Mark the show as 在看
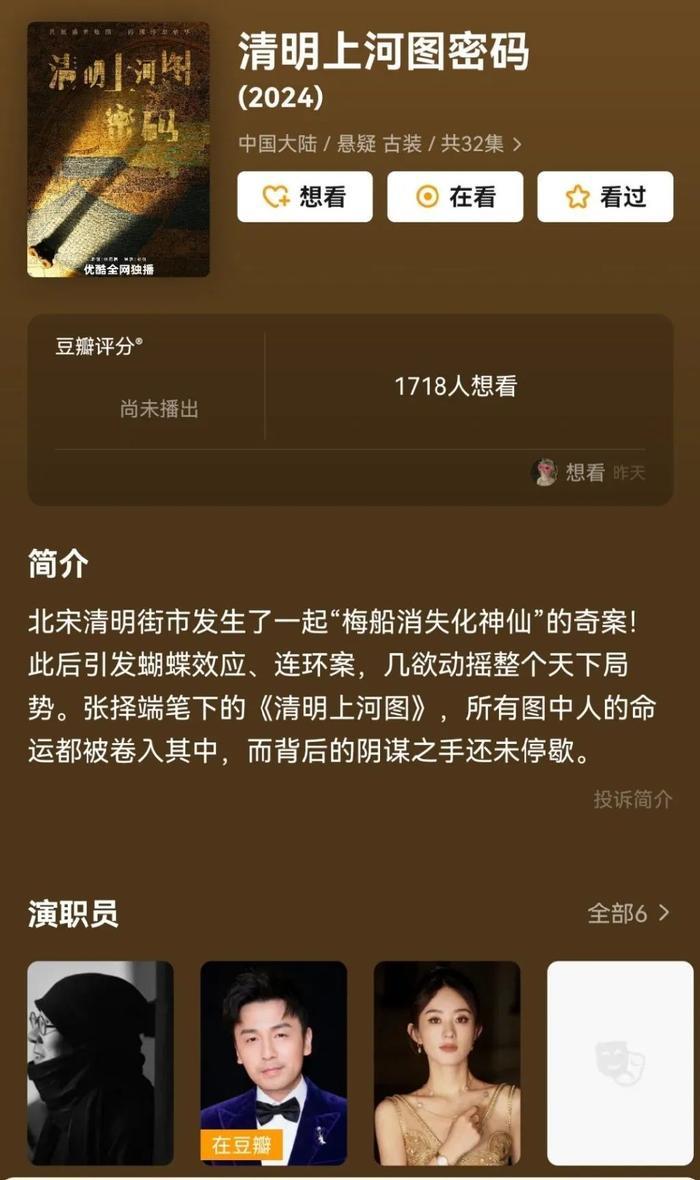 [455, 197]
